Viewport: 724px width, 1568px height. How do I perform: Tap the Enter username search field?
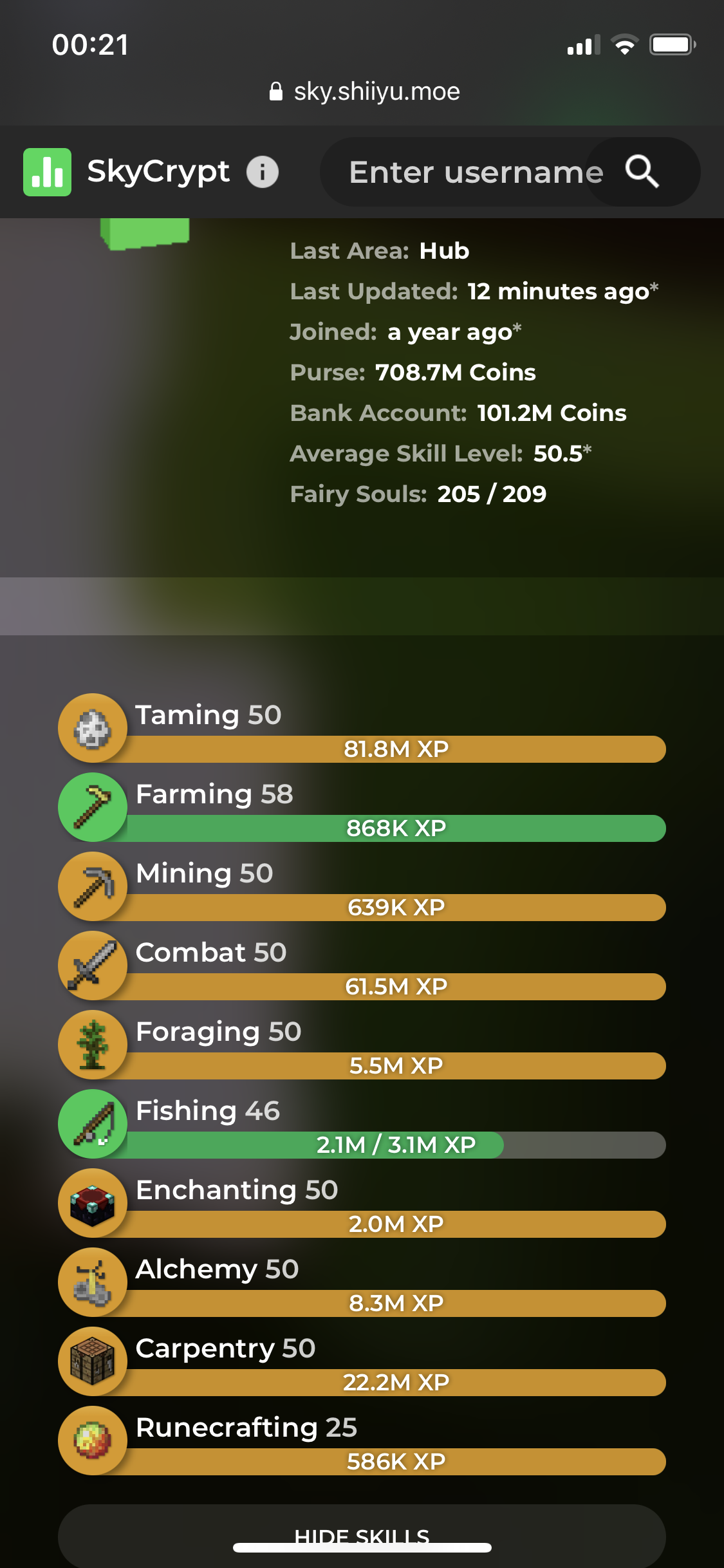pyautogui.click(x=475, y=173)
